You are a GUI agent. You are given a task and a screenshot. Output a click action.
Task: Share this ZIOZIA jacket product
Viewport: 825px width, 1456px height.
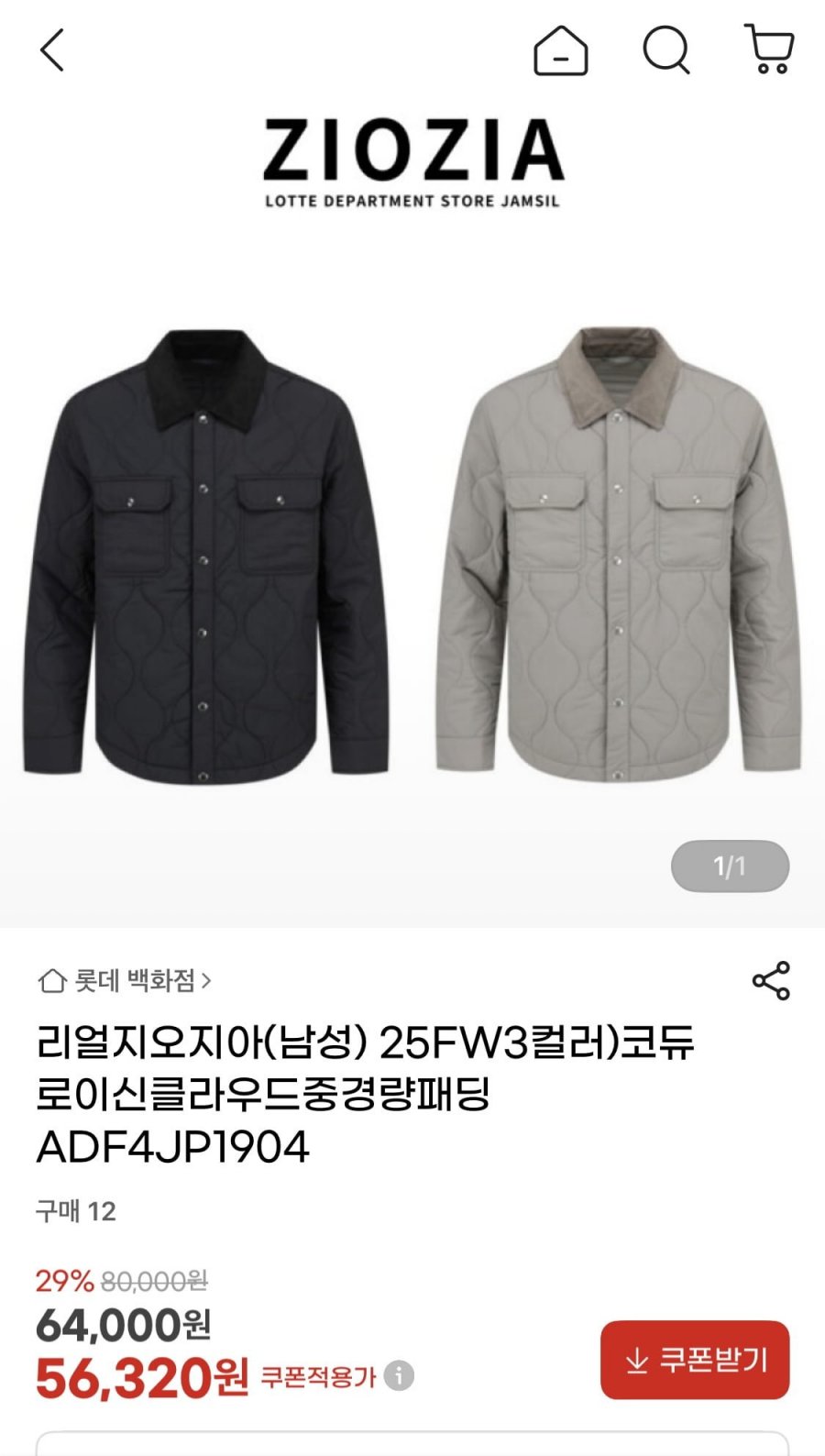(x=771, y=981)
